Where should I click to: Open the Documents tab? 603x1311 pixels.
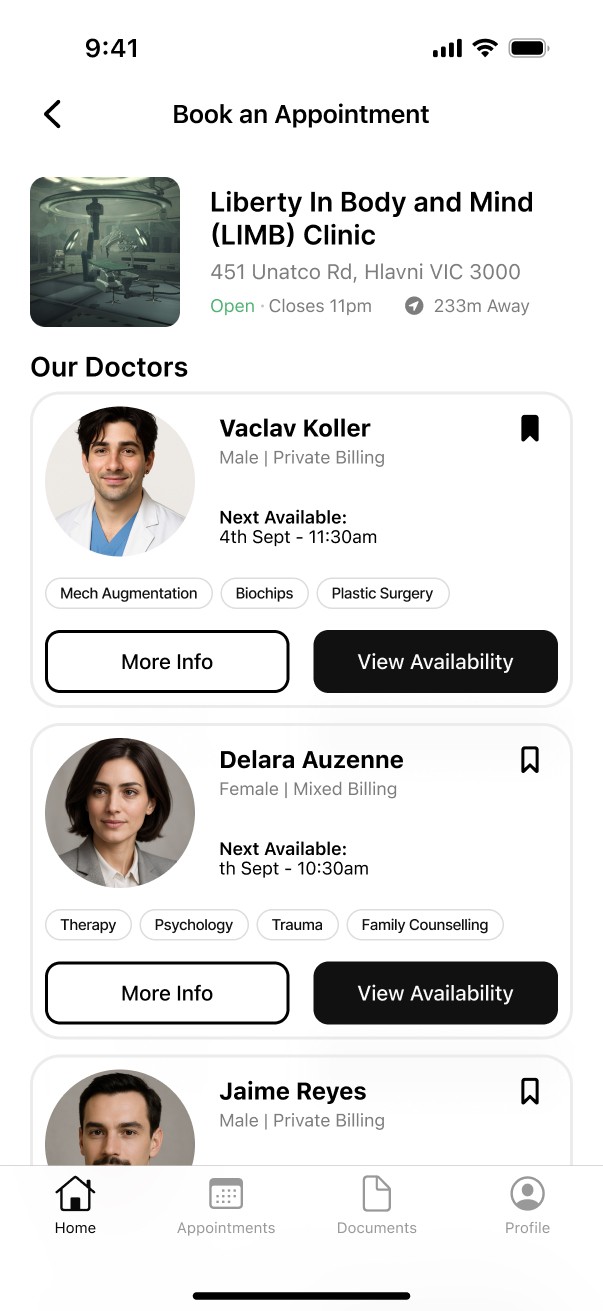pyautogui.click(x=376, y=1205)
